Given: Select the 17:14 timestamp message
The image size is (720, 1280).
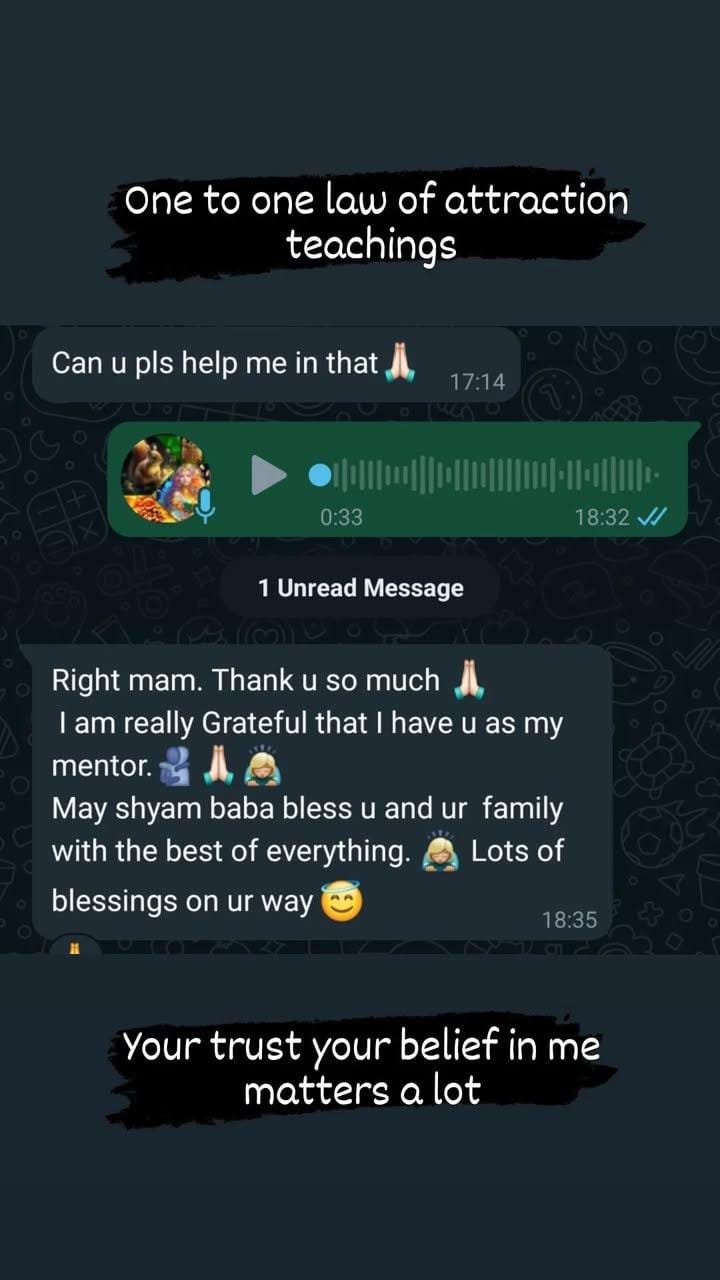Looking at the screenshot, I should click(x=478, y=381).
